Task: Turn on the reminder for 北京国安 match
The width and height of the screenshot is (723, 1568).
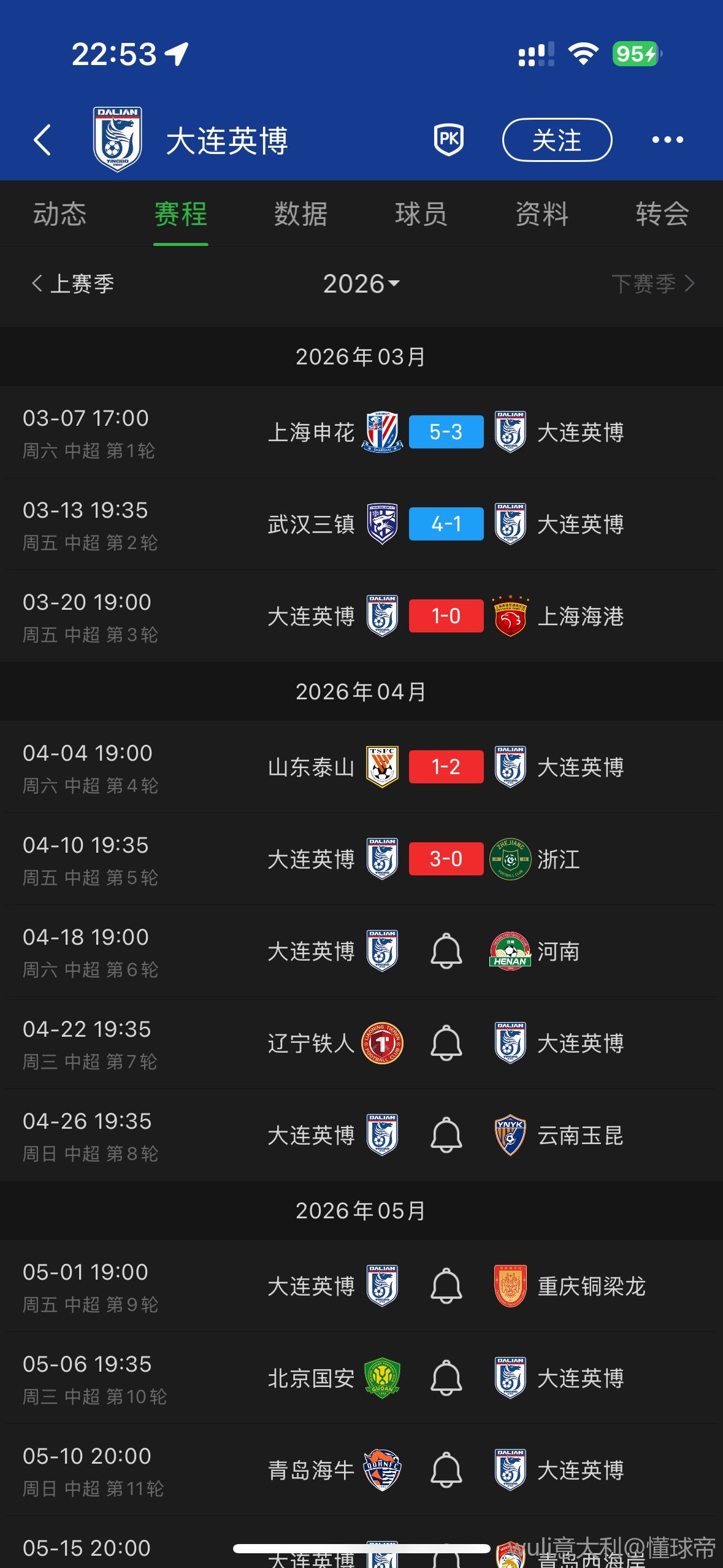Action: coord(446,1378)
